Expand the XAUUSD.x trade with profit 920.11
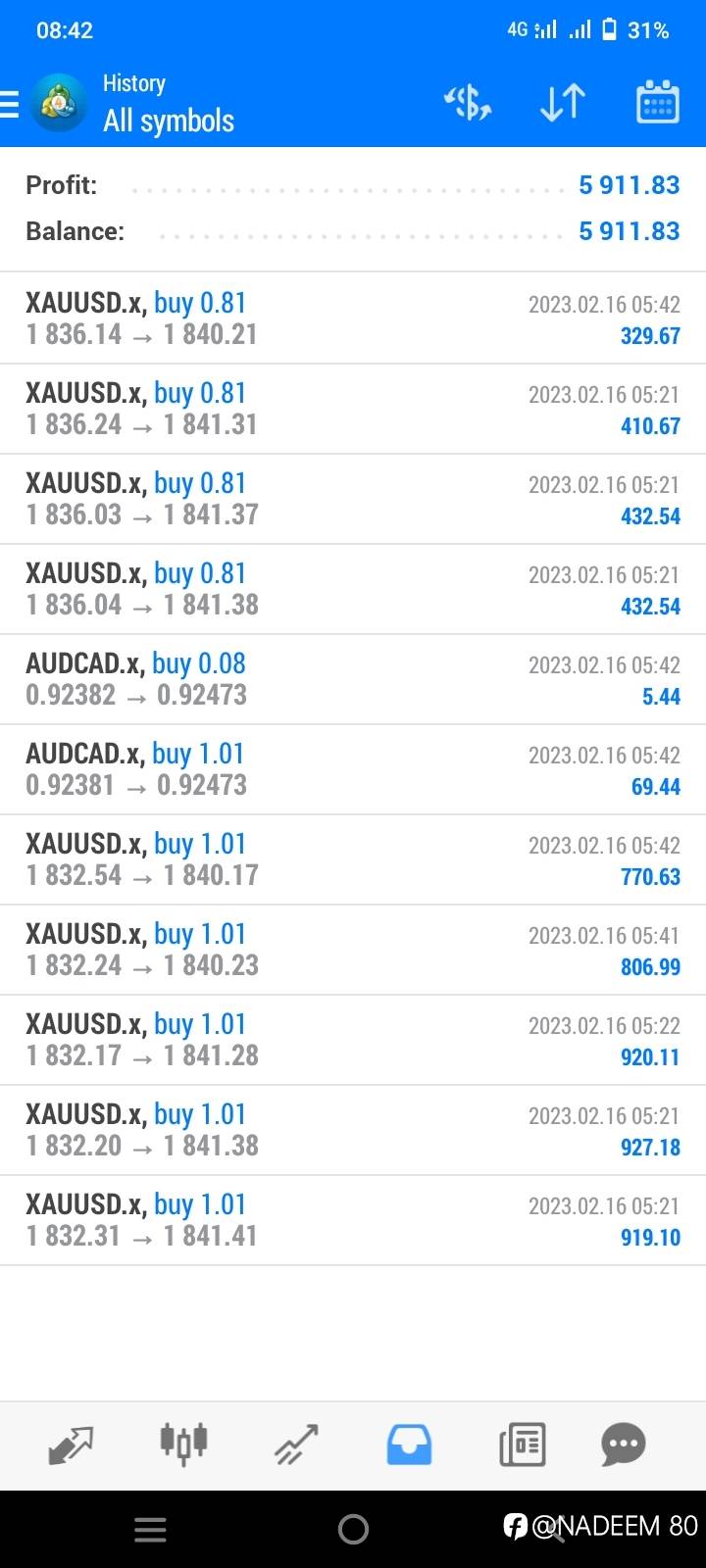Image resolution: width=706 pixels, height=1568 pixels. 353,1040
